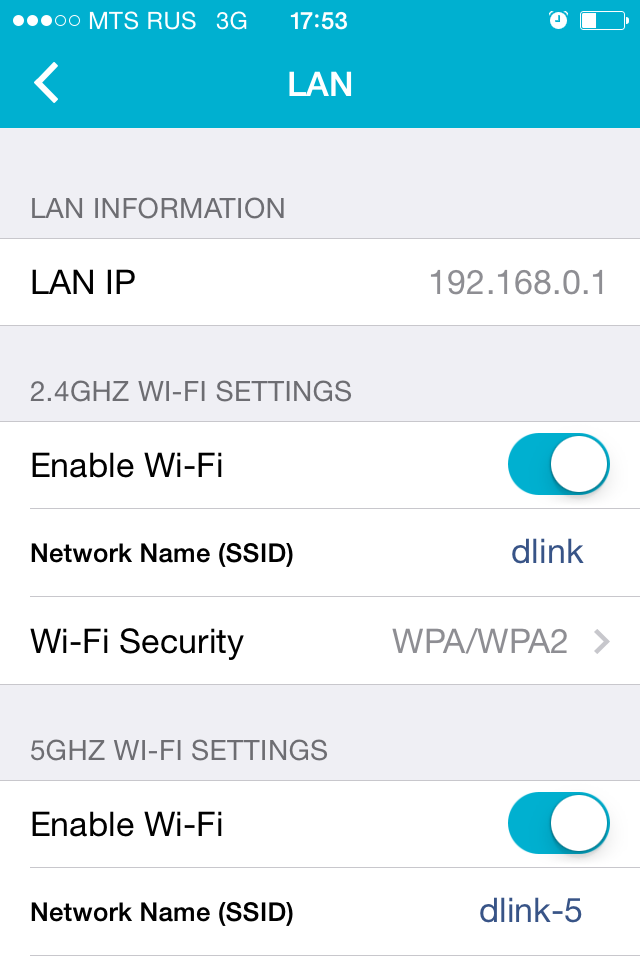Viewport: 640px width, 960px height.
Task: Edit the 2.4GHz network name dlink
Action: (x=546, y=552)
